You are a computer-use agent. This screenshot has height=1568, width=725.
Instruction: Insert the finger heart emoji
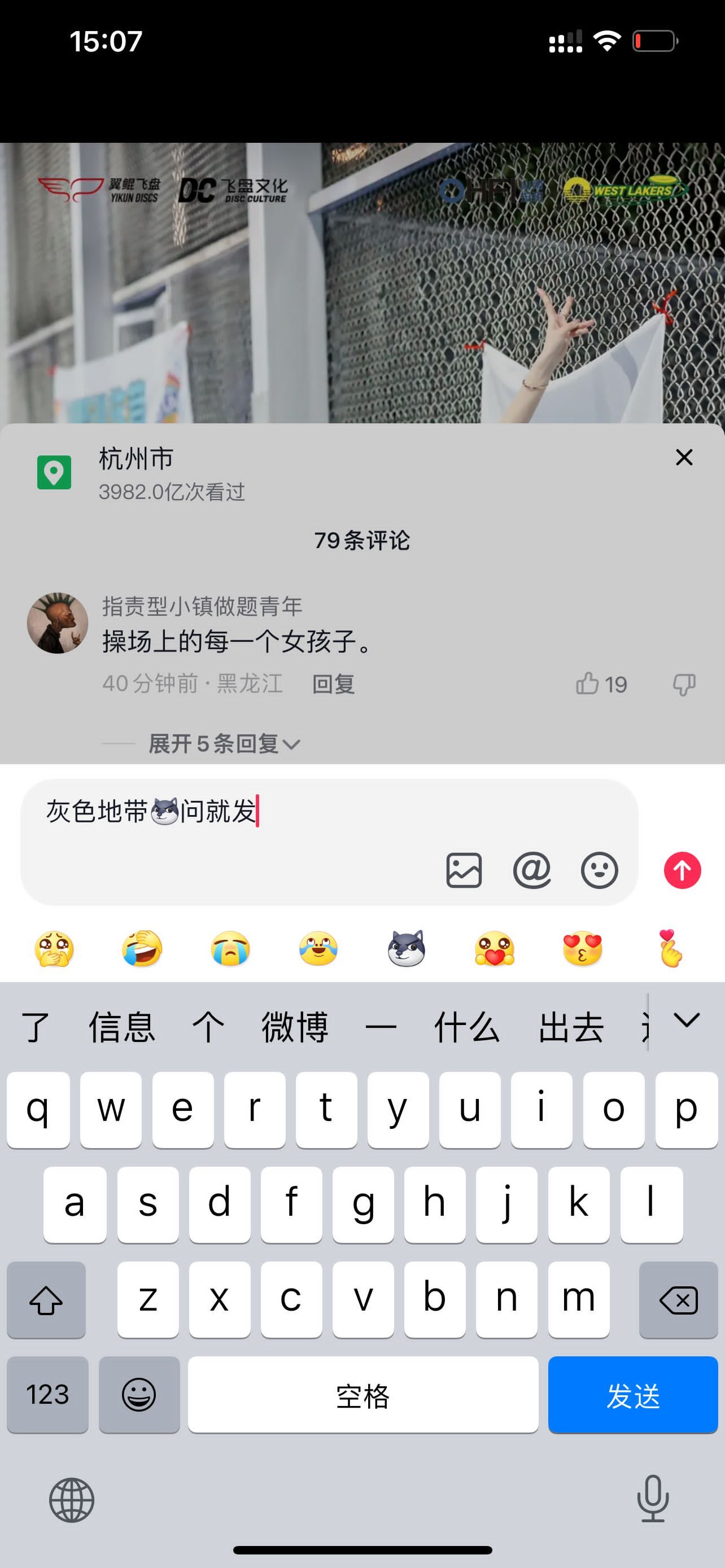(670, 948)
